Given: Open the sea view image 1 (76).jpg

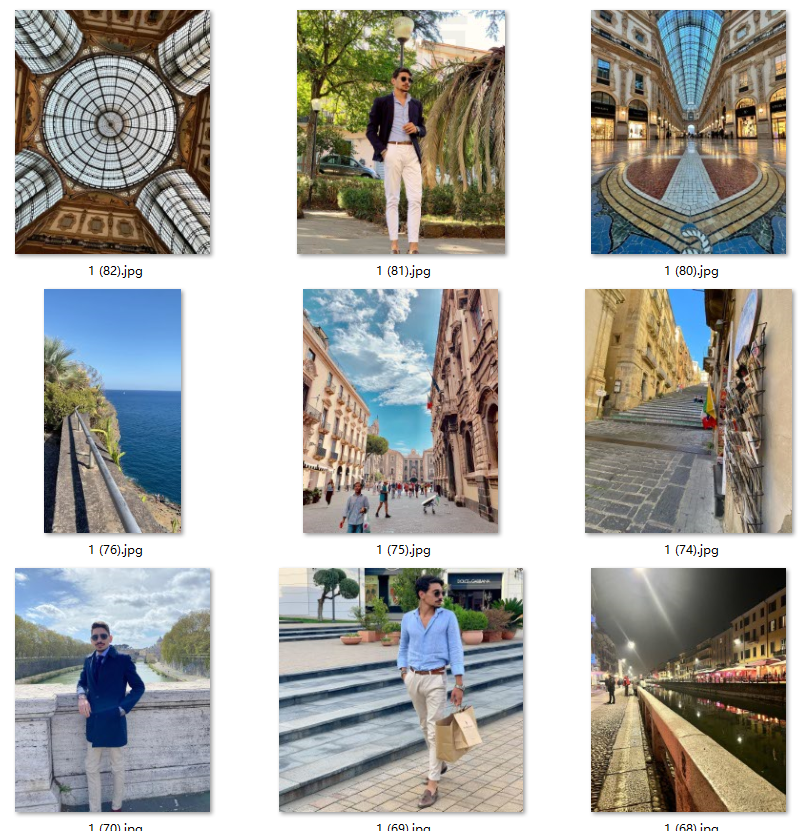Looking at the screenshot, I should (x=112, y=411).
